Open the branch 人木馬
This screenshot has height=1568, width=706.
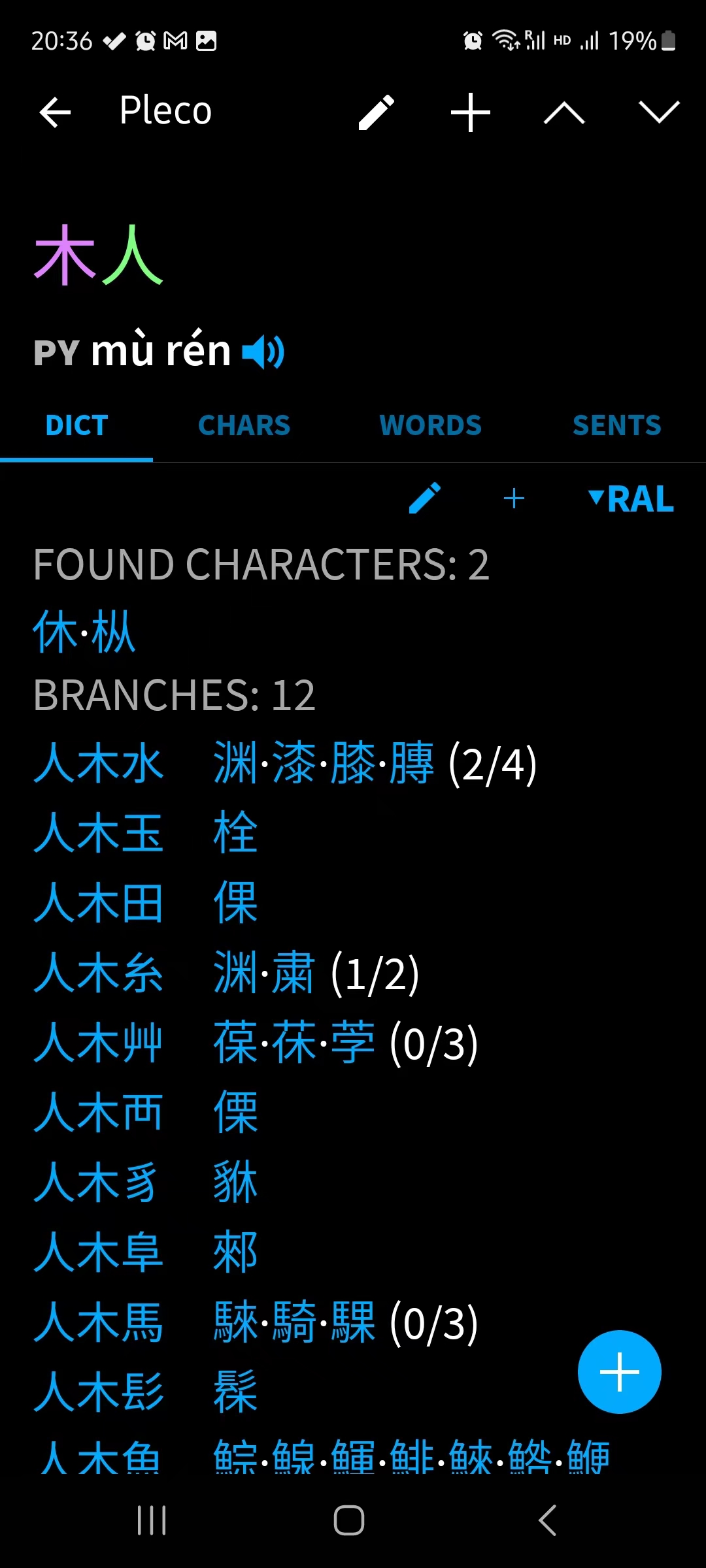(98, 1322)
